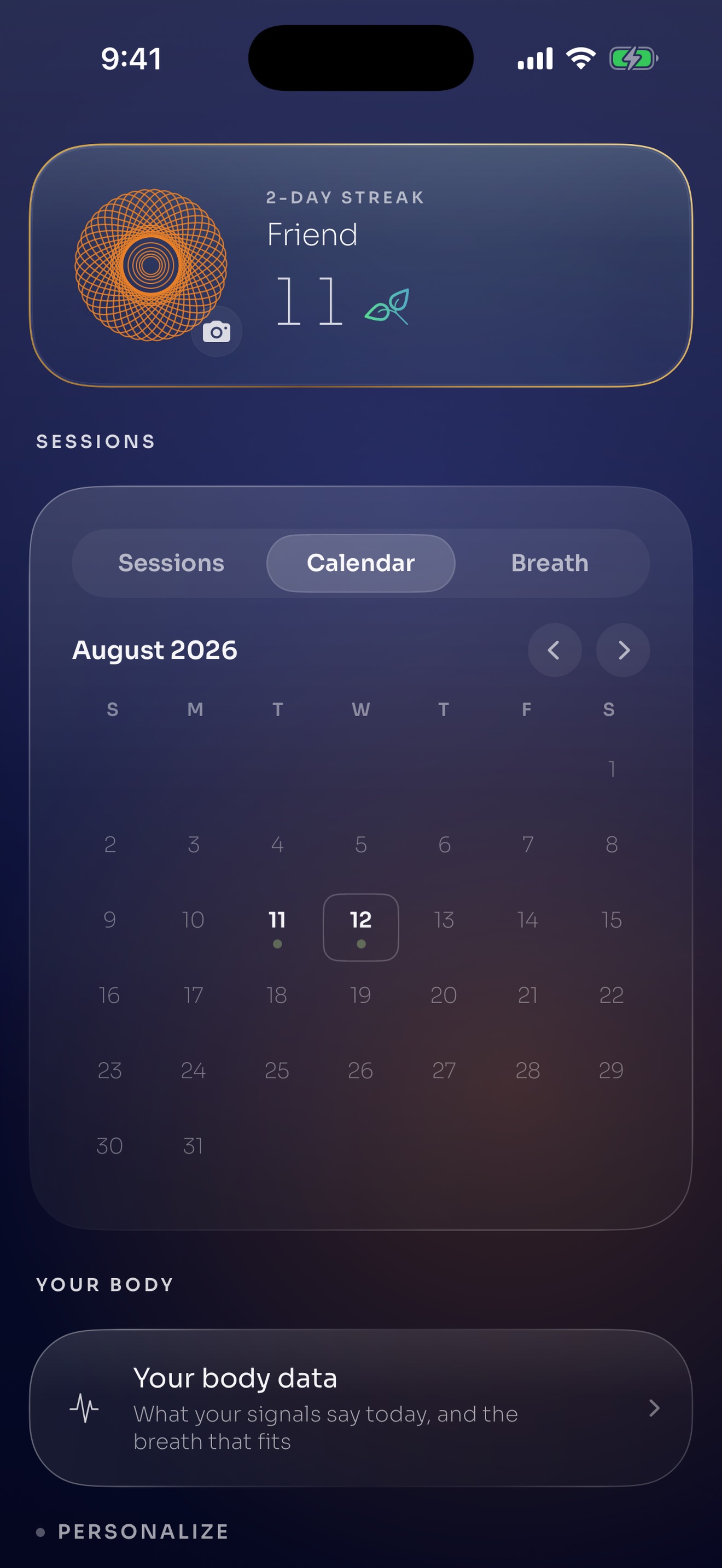Select August 20 on the calendar
Image resolution: width=722 pixels, height=1568 pixels.
pyautogui.click(x=444, y=995)
